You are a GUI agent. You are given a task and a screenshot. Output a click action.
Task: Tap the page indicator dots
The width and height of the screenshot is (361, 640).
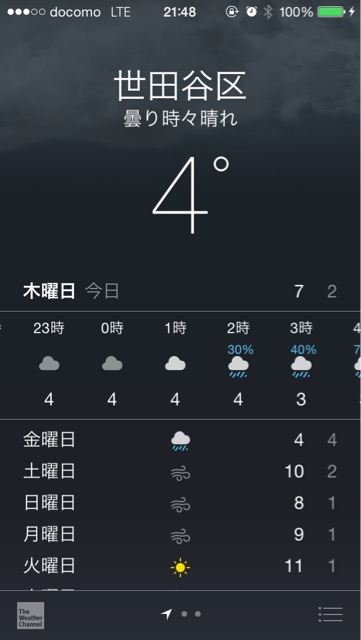pyautogui.click(x=180, y=614)
